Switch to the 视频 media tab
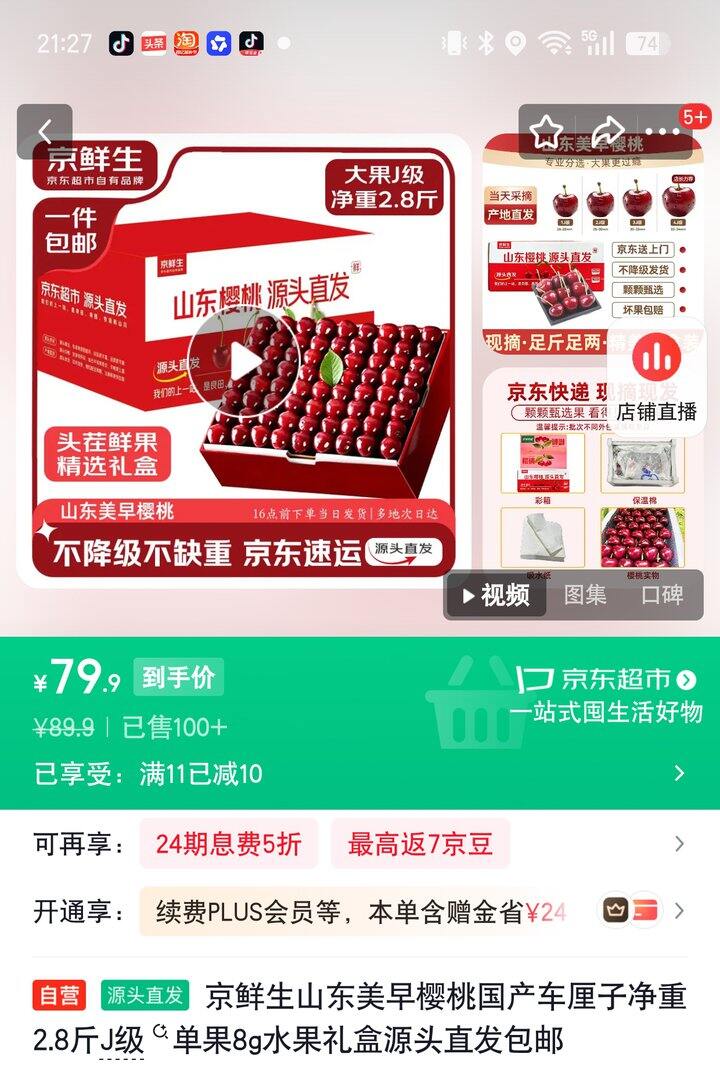Screen dimensions: 720x1068 496,596
